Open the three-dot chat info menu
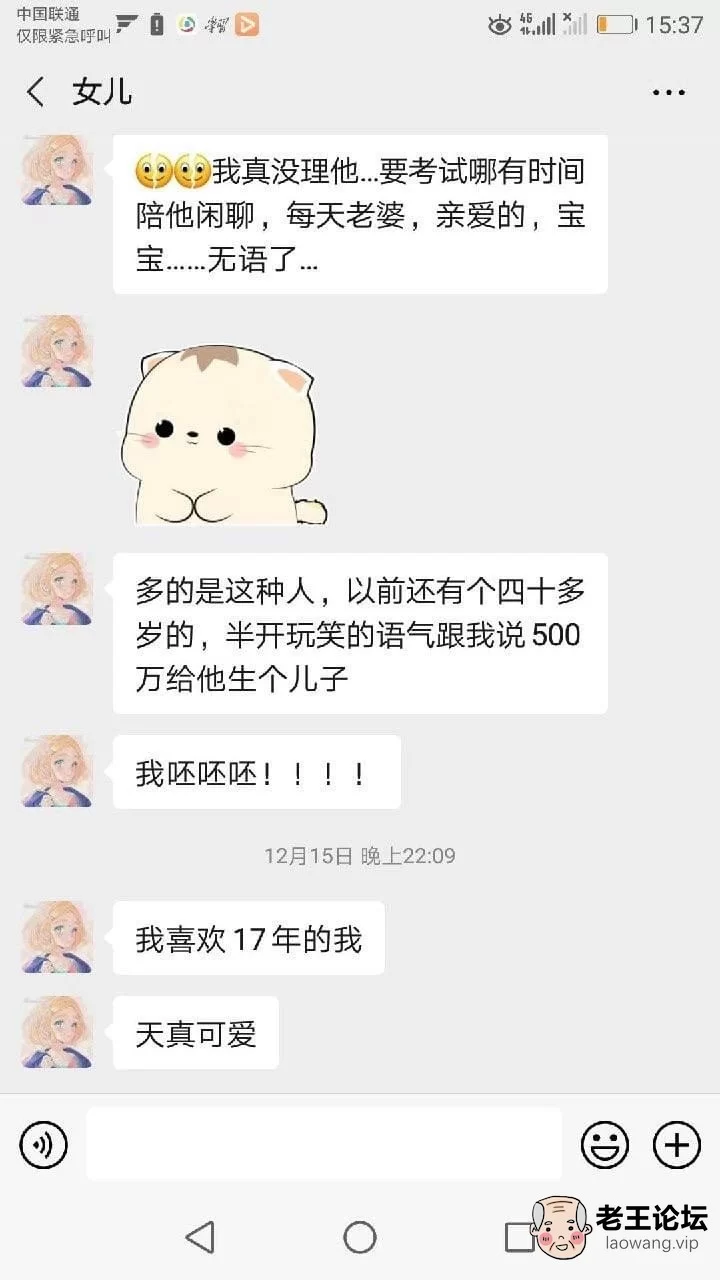Viewport: 720px width, 1280px height. pos(668,93)
